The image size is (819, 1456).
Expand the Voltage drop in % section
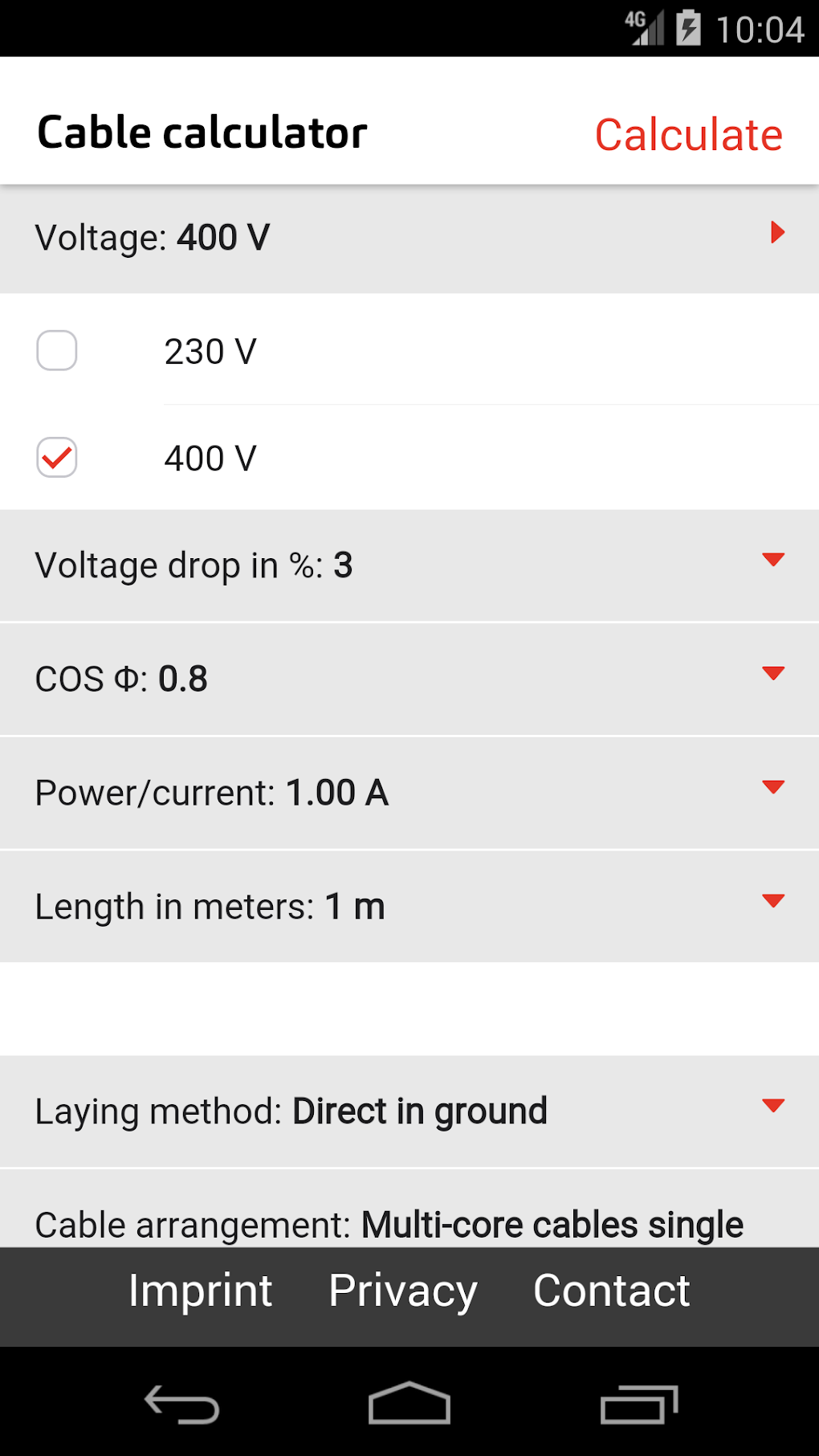773,561
